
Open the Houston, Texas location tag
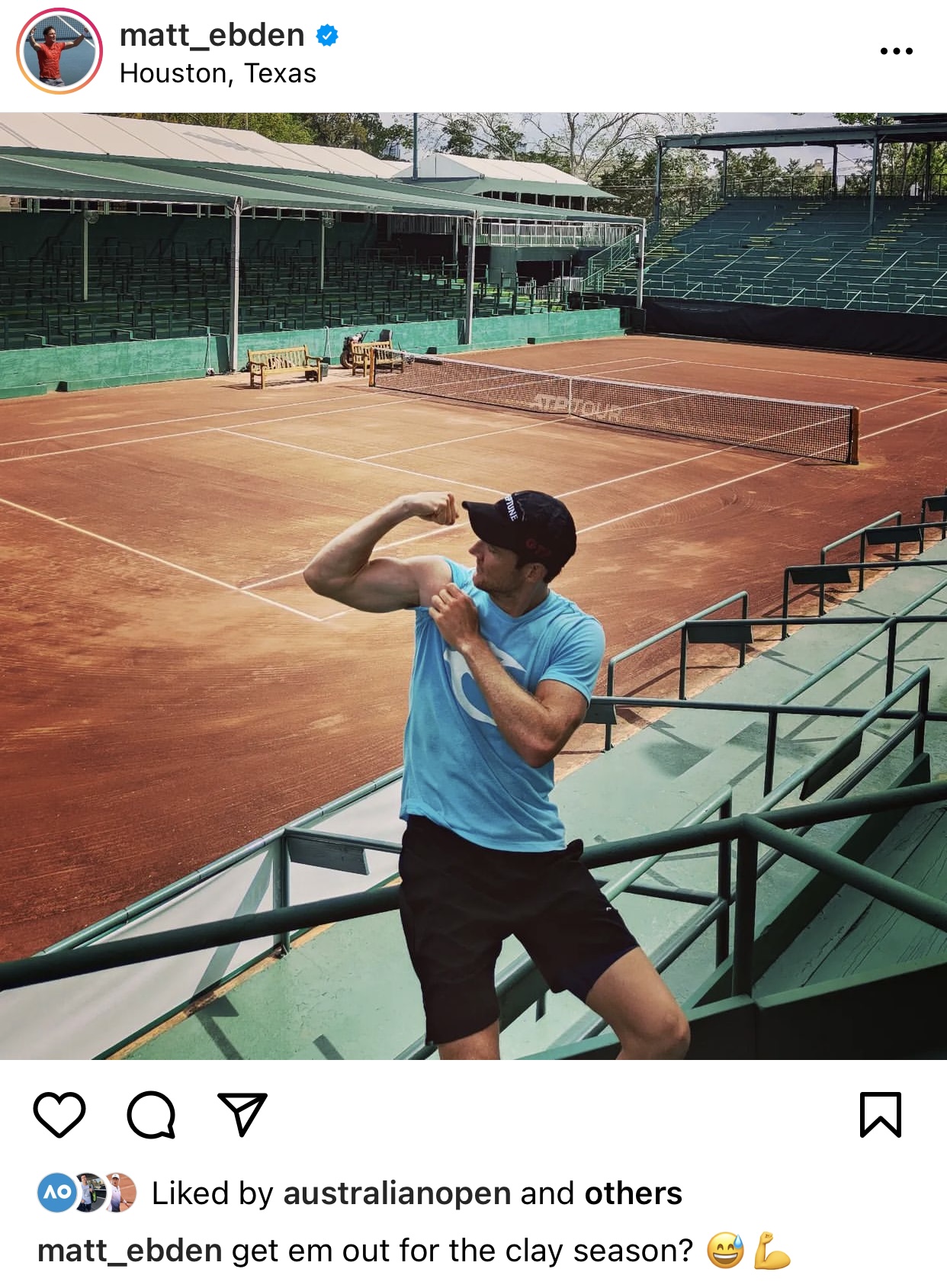click(218, 74)
